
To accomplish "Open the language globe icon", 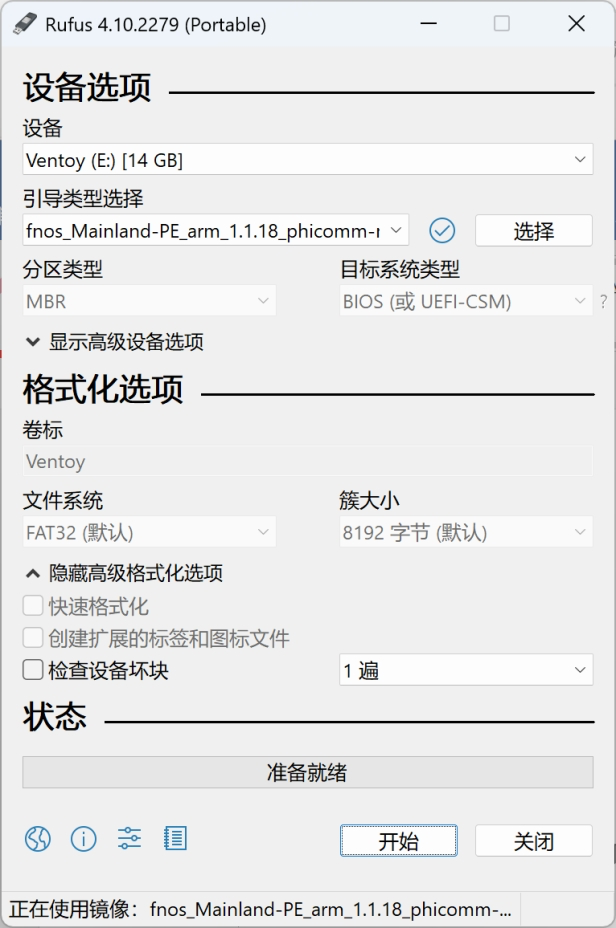I will [38, 838].
